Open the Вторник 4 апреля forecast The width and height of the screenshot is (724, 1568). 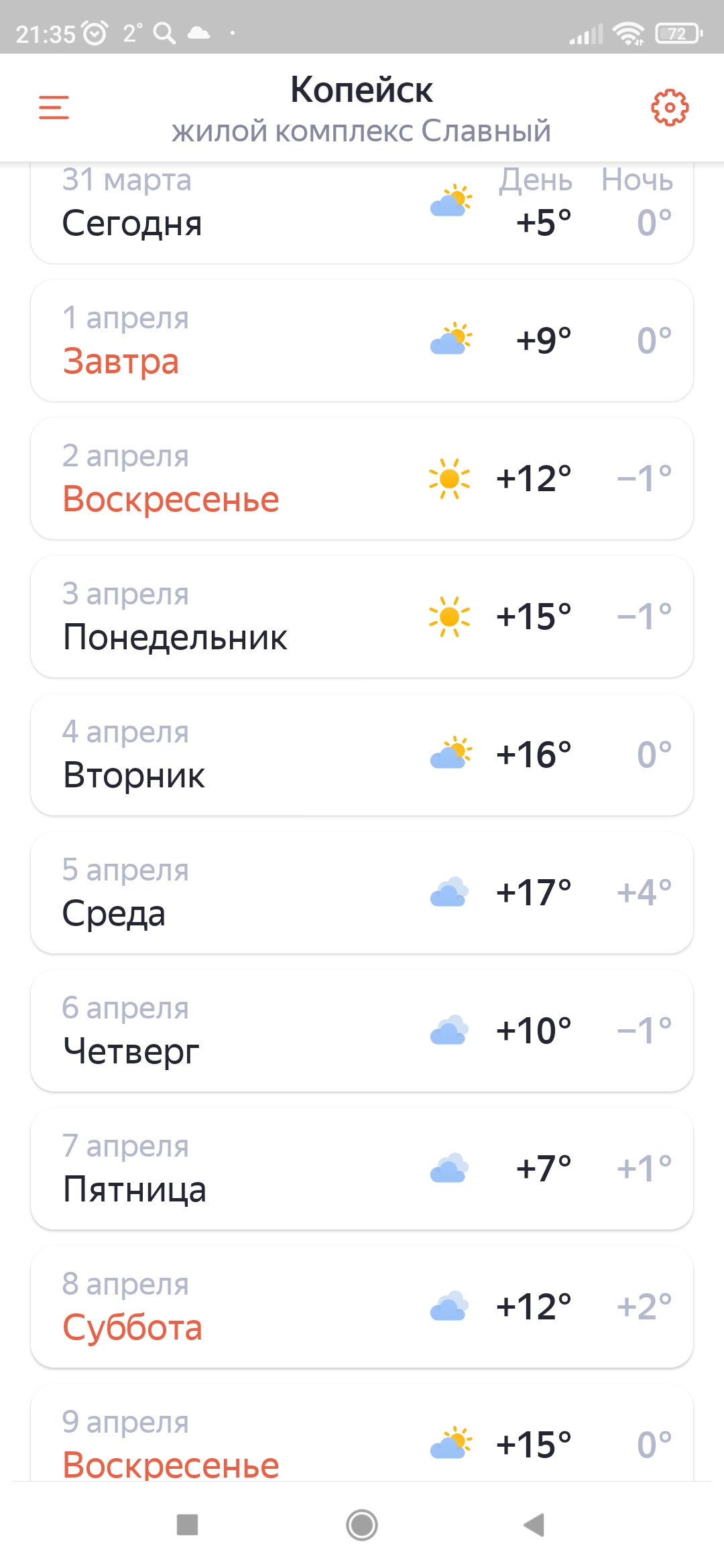(x=362, y=755)
